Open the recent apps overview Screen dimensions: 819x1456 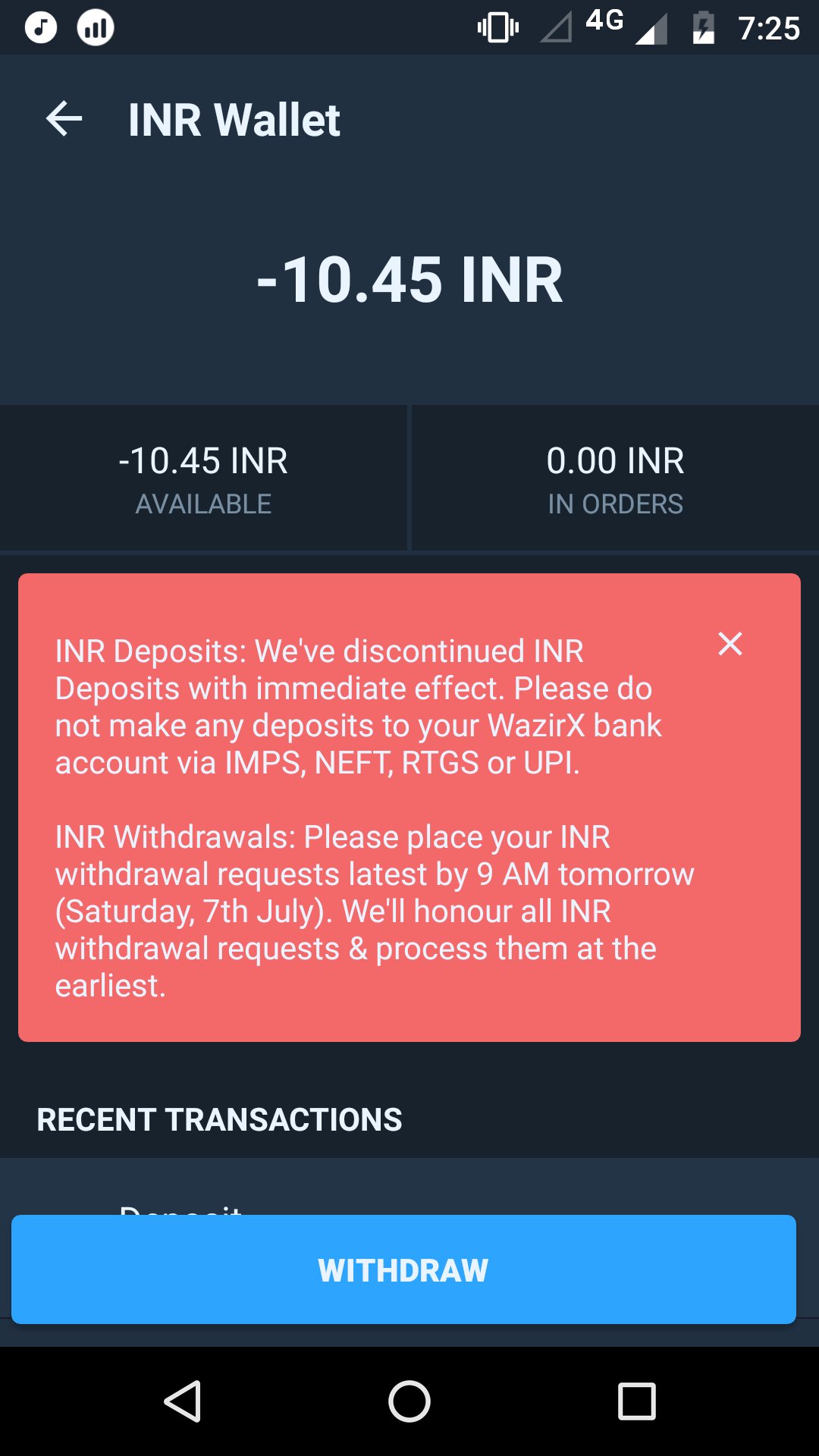click(637, 1401)
